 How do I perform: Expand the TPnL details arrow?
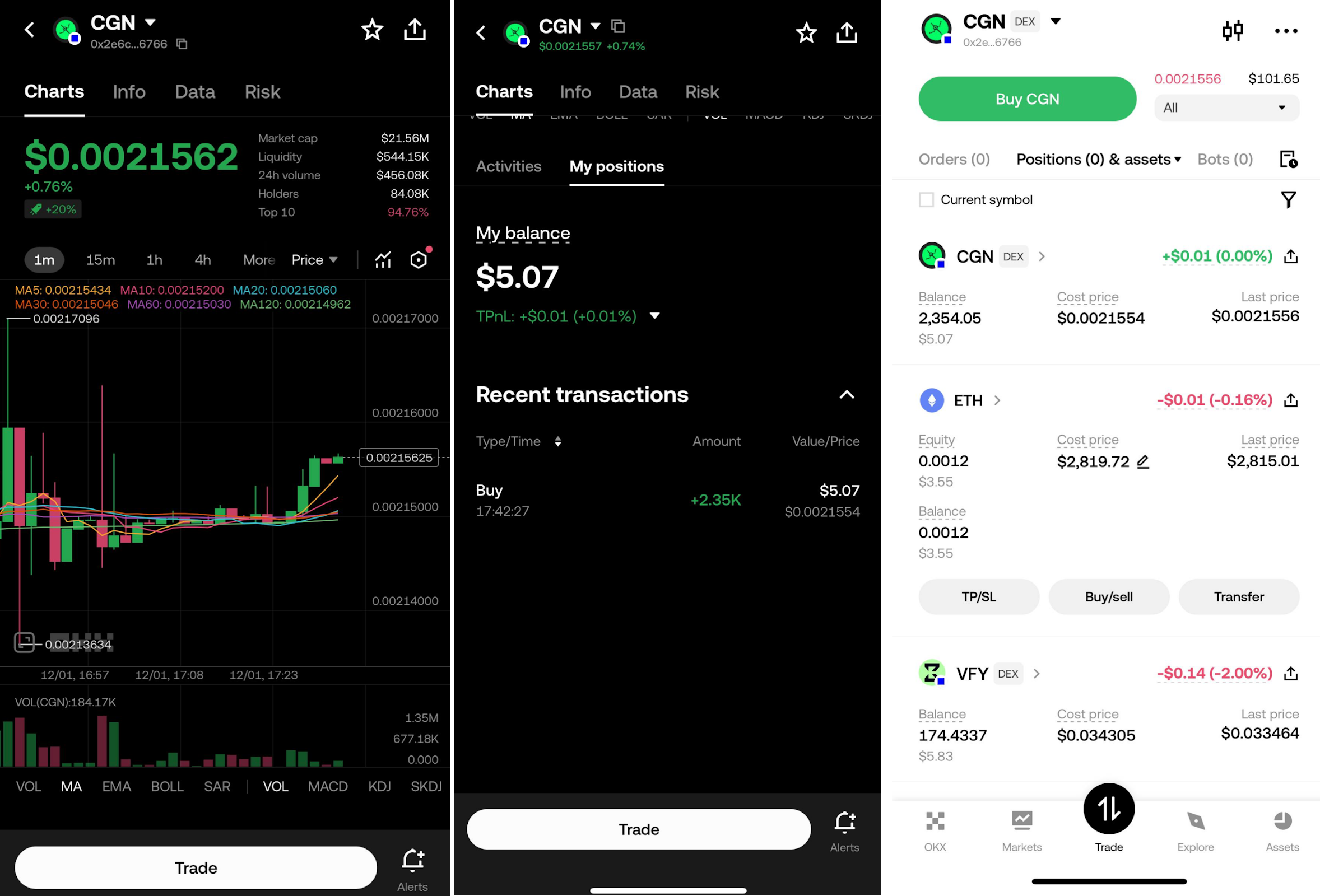pos(655,316)
